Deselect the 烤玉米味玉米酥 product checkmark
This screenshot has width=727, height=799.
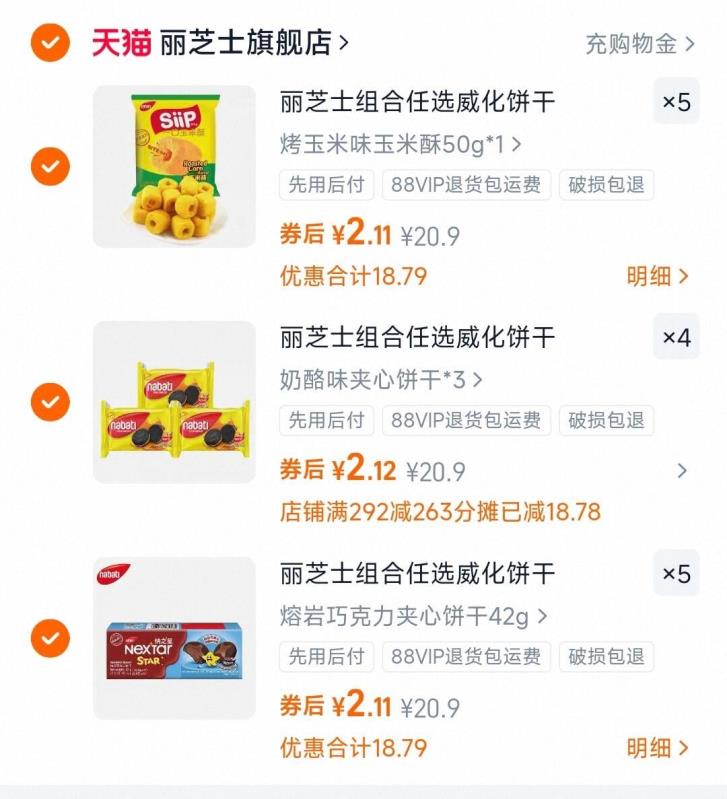tap(48, 167)
